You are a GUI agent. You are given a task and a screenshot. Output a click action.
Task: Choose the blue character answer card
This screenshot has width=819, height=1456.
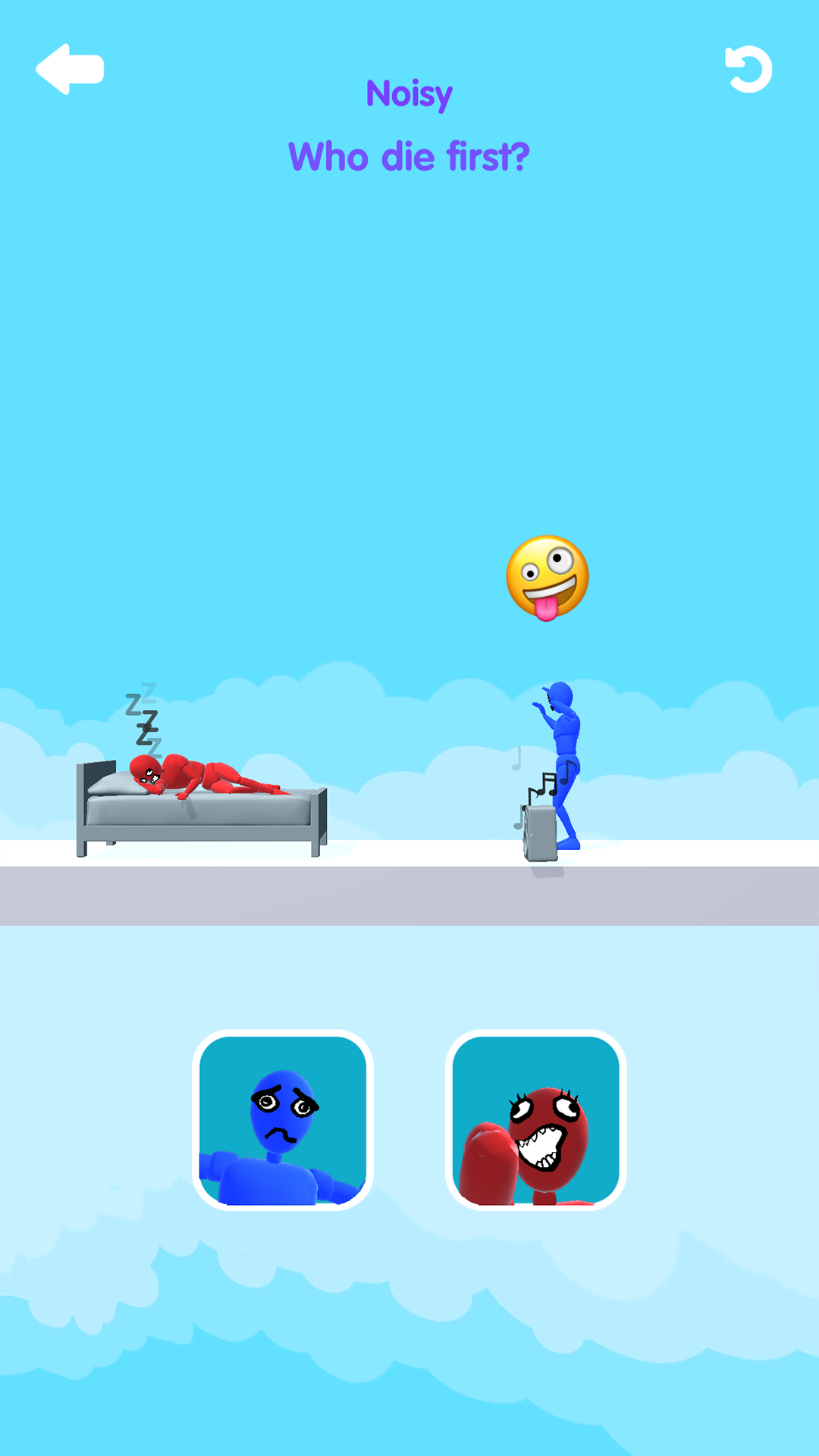[x=283, y=1120]
